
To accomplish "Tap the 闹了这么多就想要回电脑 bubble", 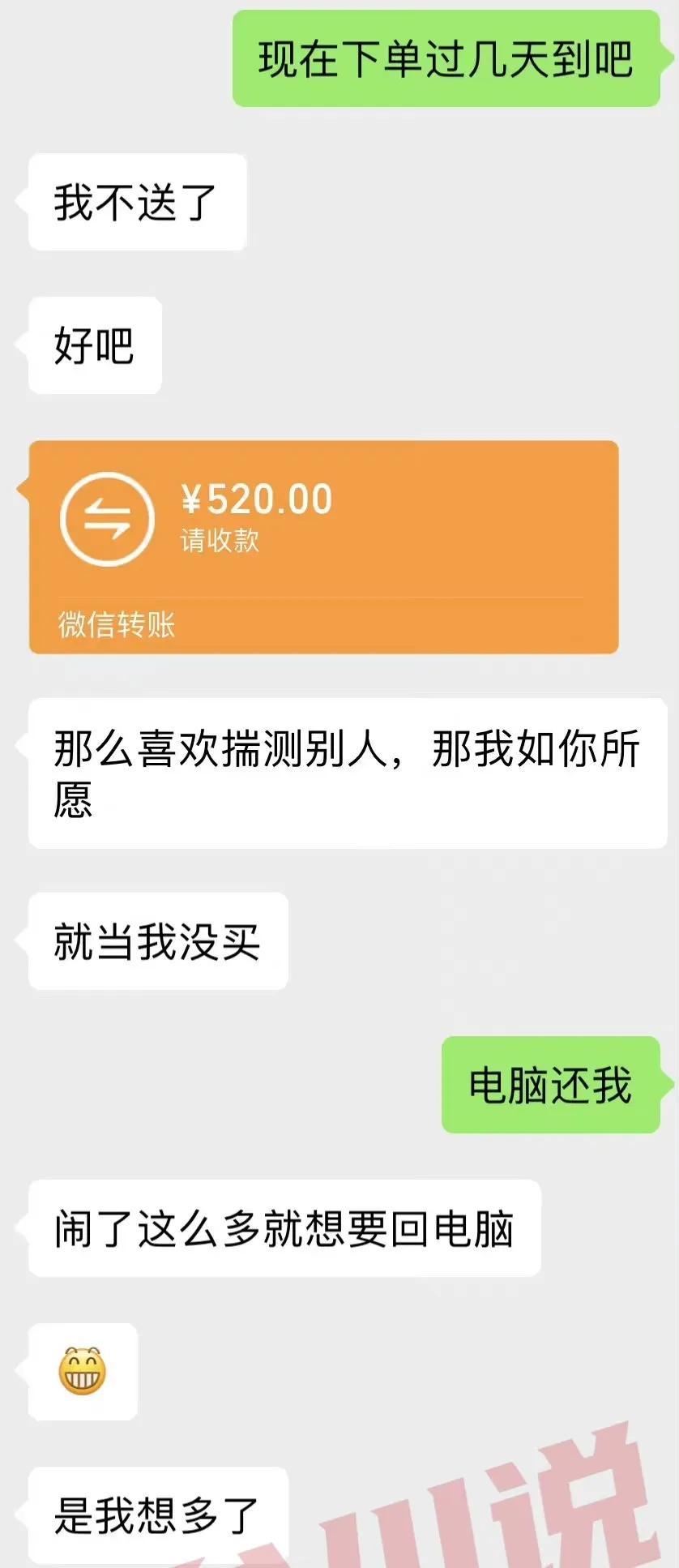I will pos(283,1227).
